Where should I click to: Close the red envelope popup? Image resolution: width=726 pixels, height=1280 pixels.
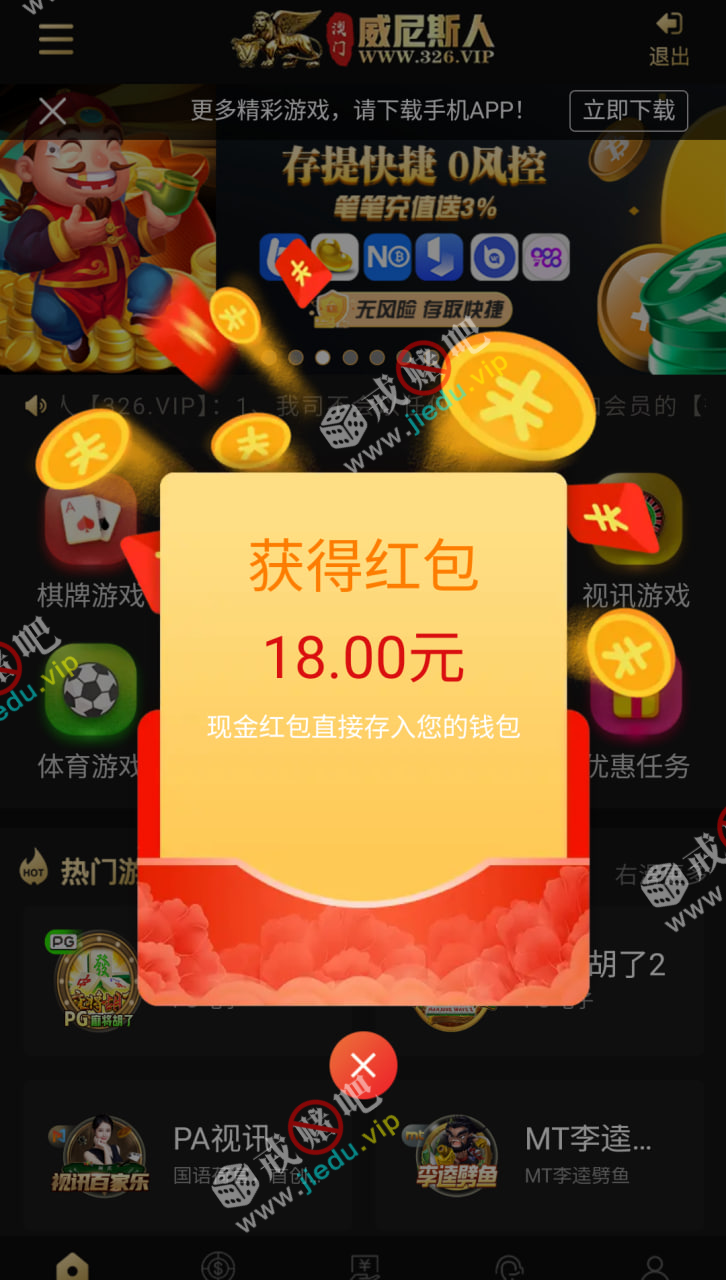pos(363,1066)
